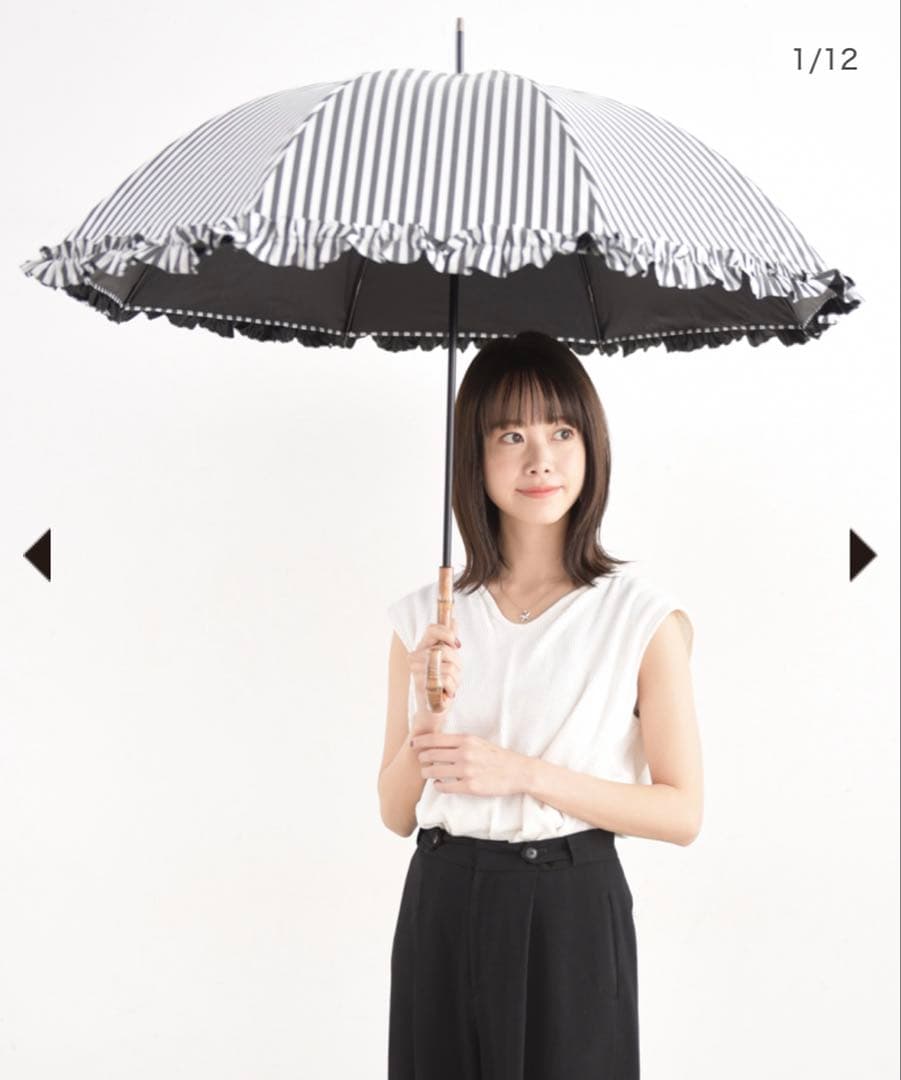Viewport: 901px width, 1080px height.
Task: Go to the previous product image
Action: (38, 555)
